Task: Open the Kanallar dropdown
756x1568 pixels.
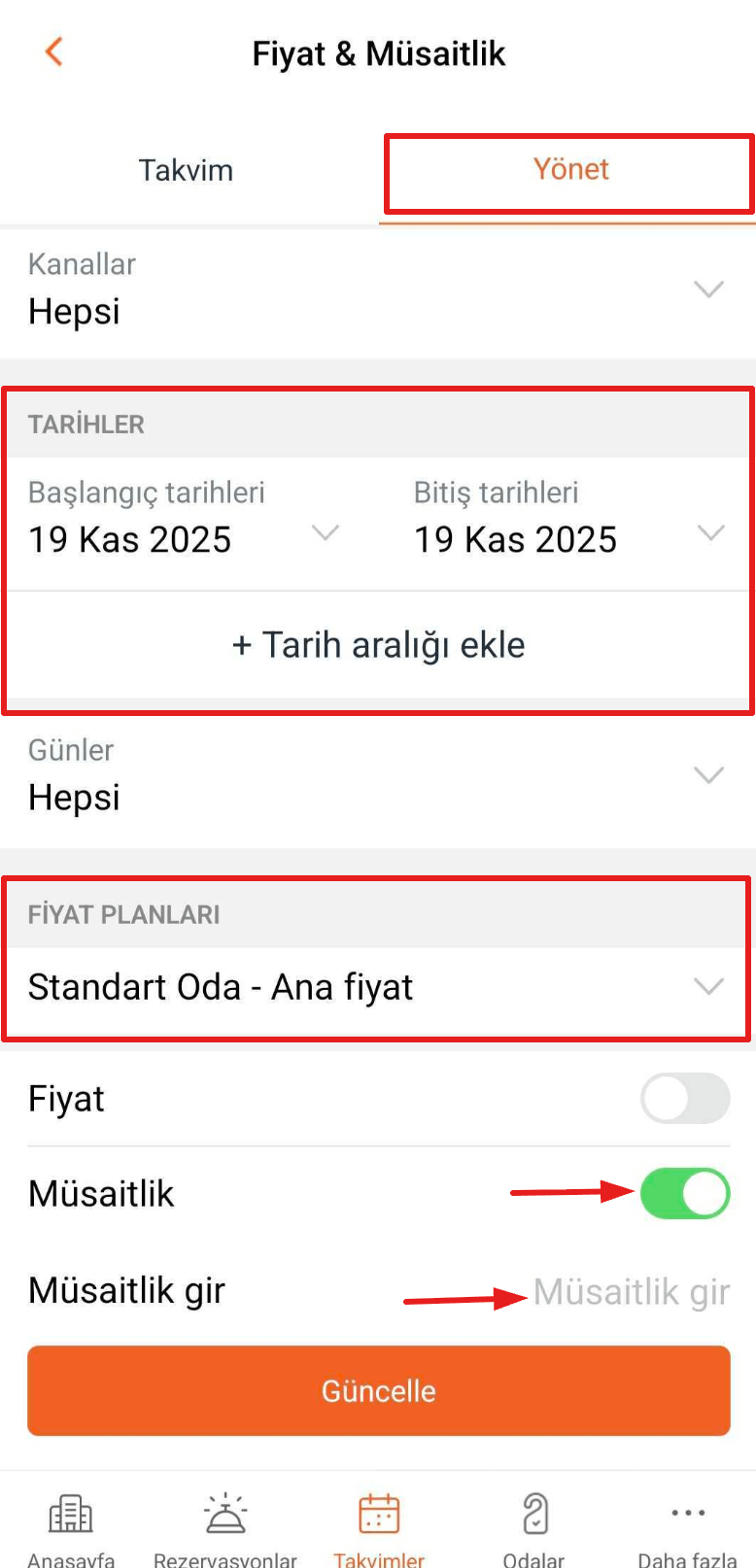Action: click(x=377, y=290)
